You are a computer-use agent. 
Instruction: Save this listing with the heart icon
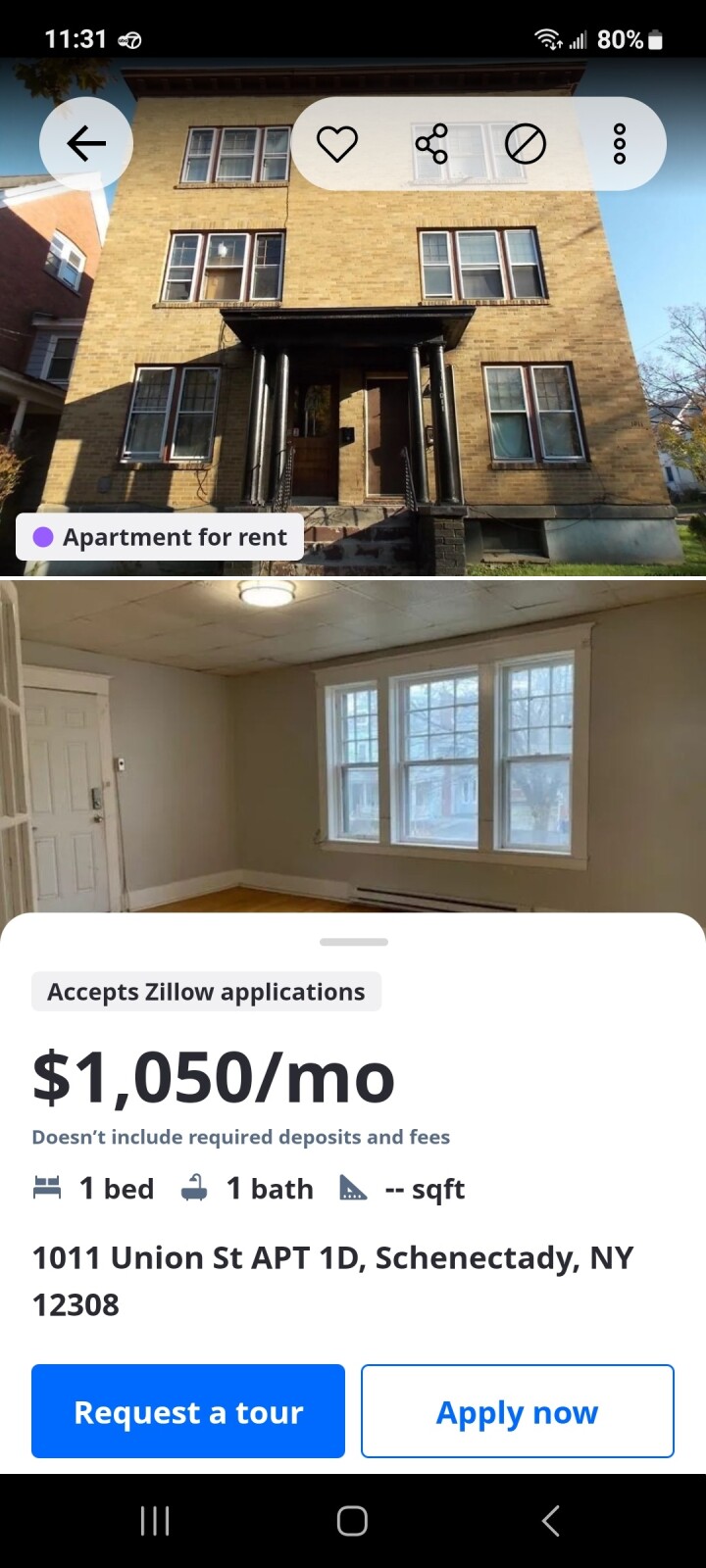point(337,144)
